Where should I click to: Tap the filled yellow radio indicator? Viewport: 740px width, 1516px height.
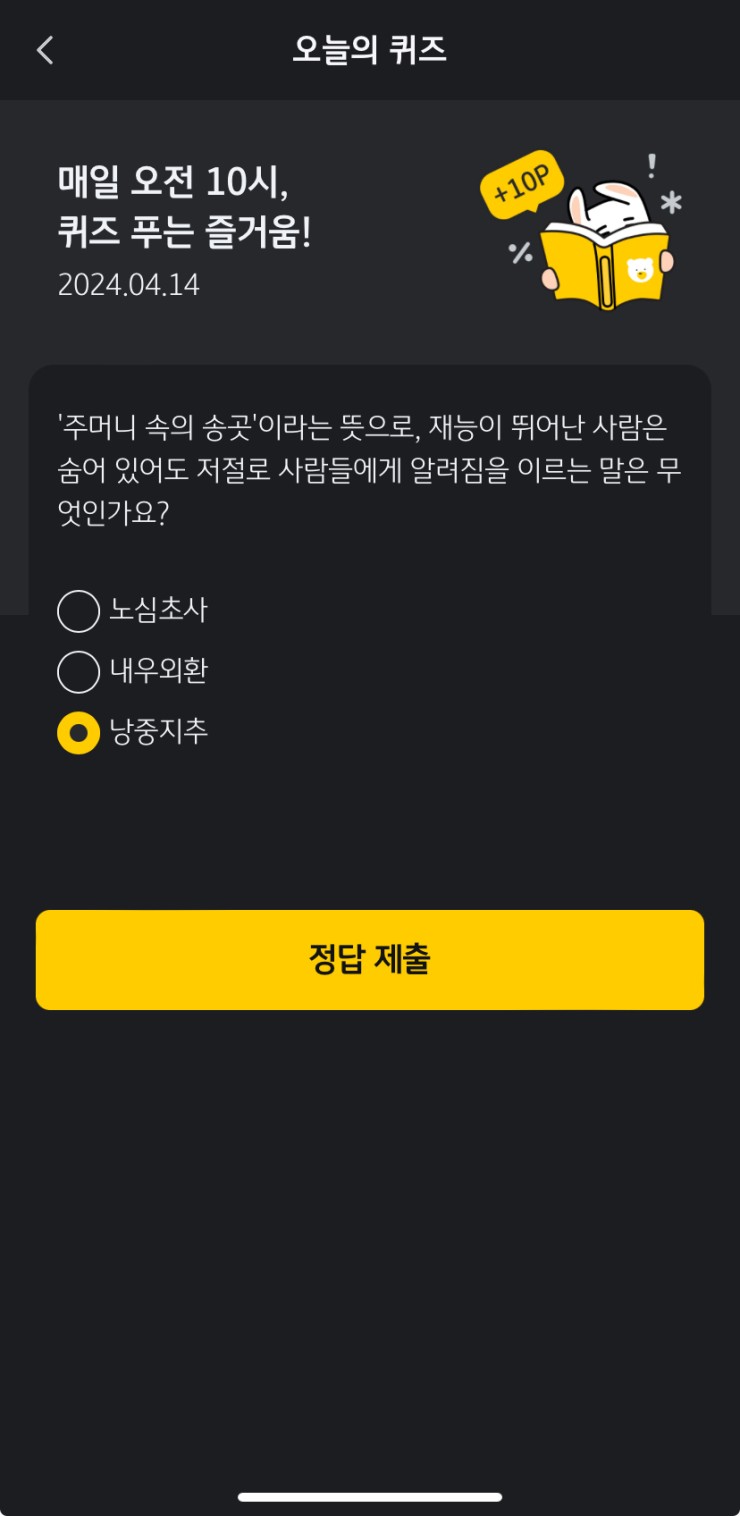78,733
